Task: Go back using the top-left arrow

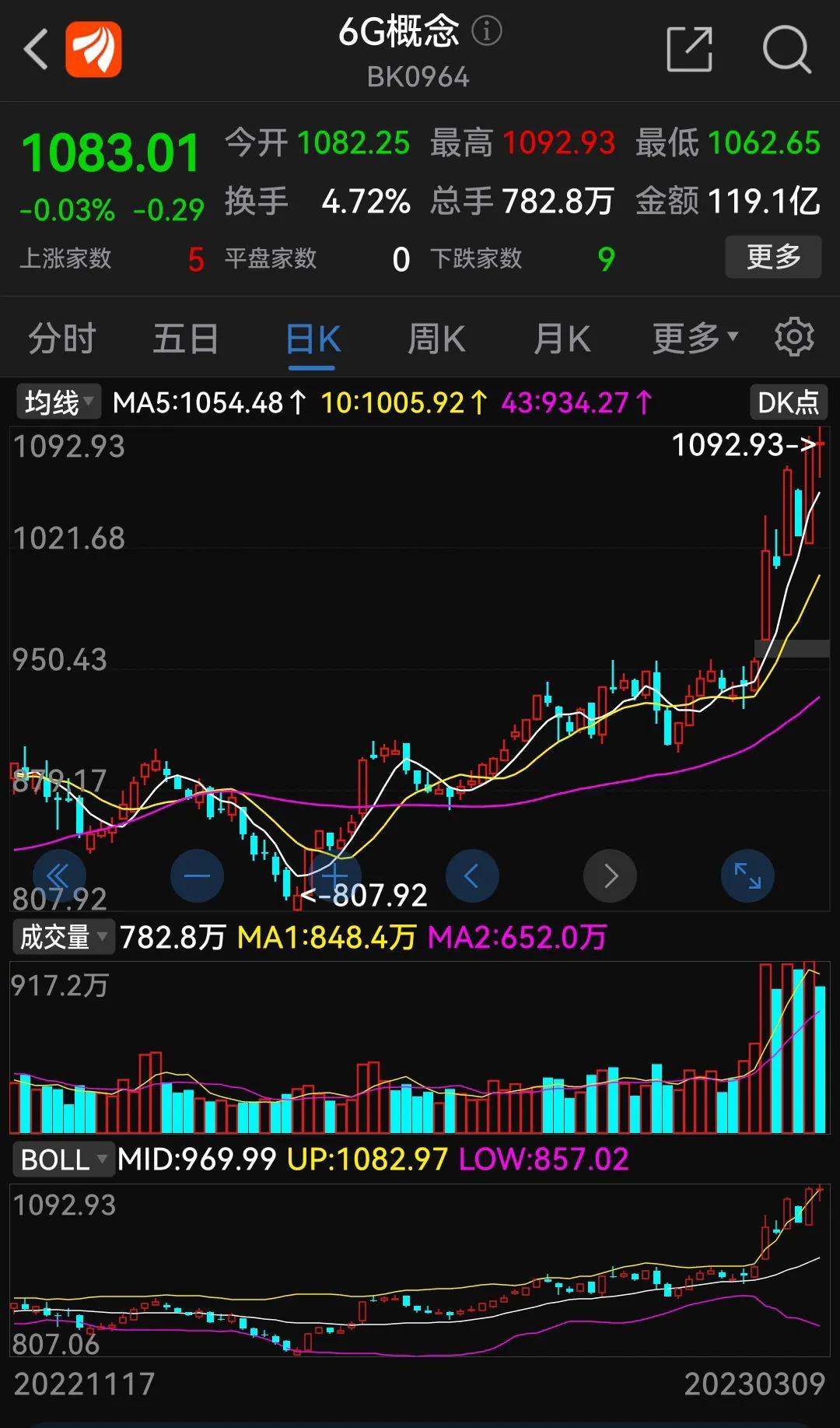Action: click(36, 50)
